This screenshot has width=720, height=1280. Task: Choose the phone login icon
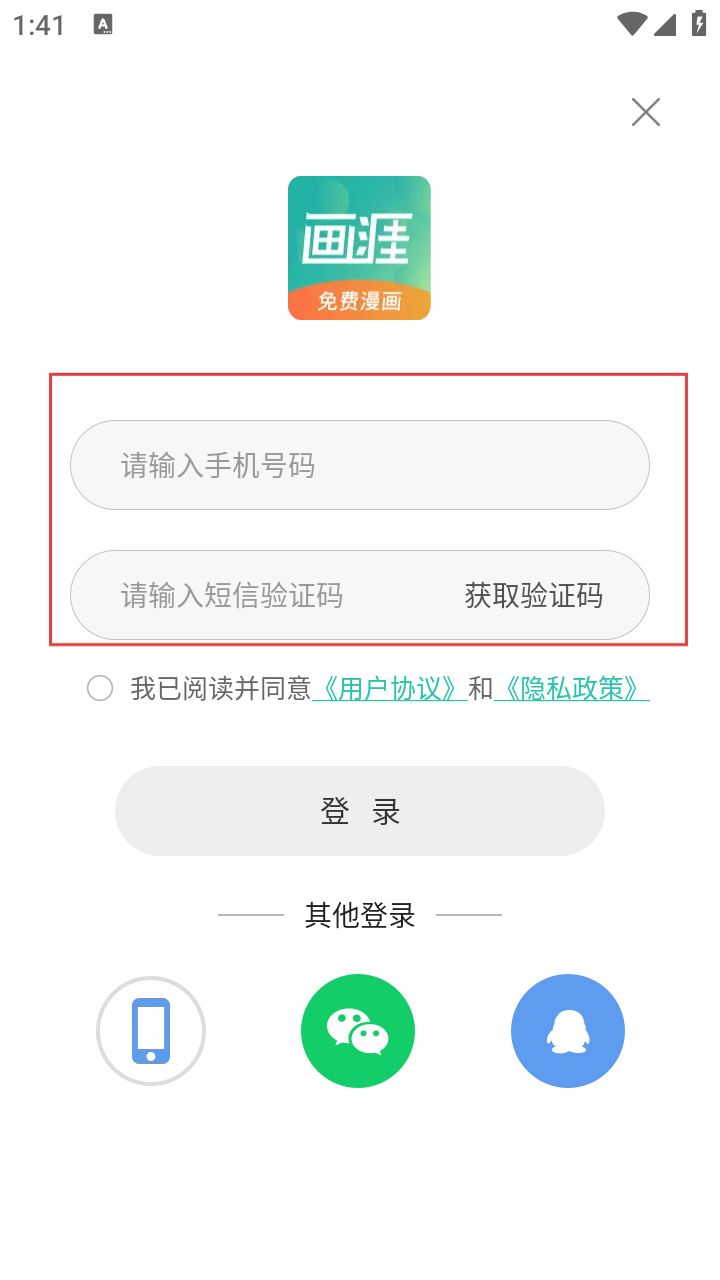151,1030
